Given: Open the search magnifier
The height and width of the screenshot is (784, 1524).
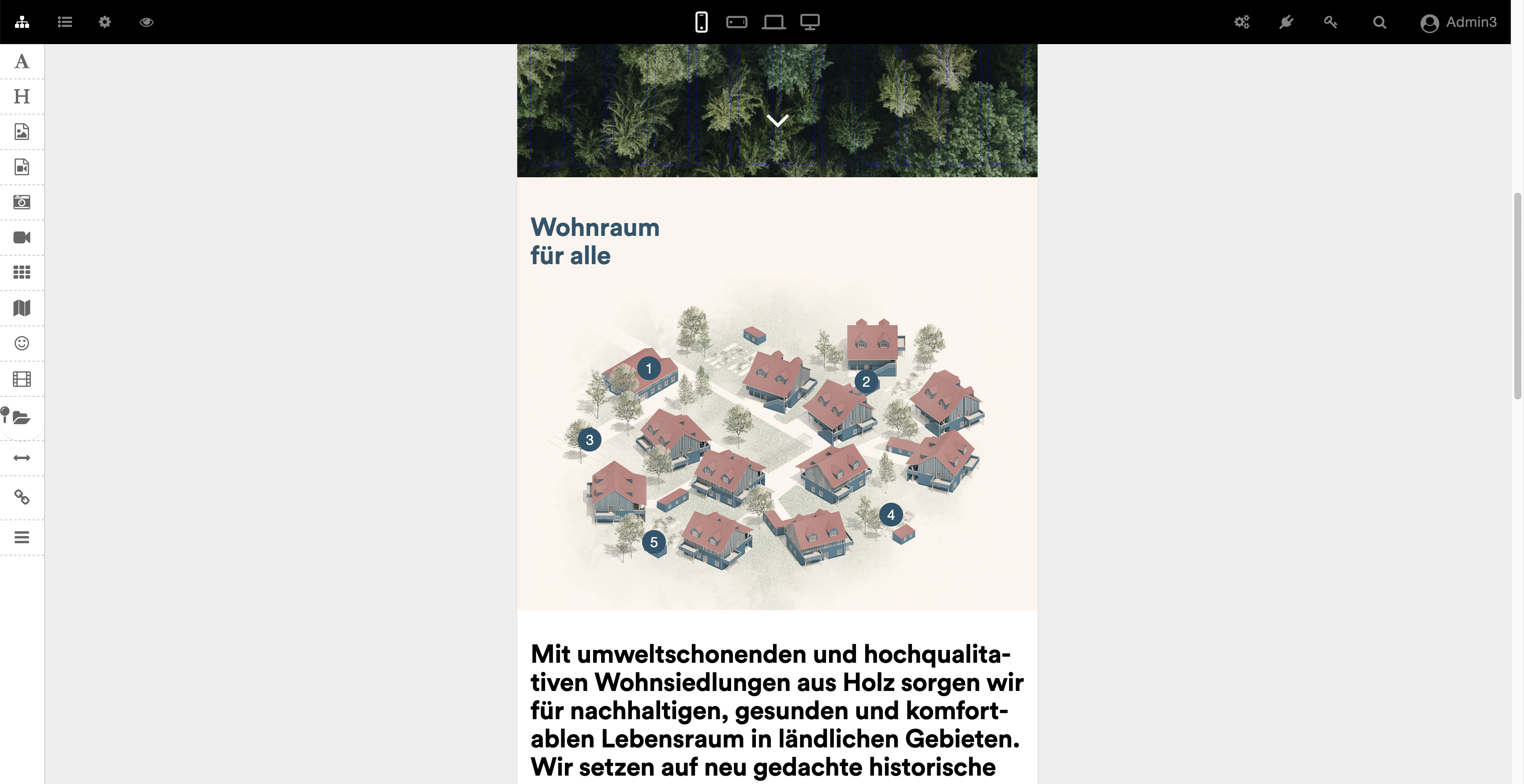Looking at the screenshot, I should (x=1379, y=22).
